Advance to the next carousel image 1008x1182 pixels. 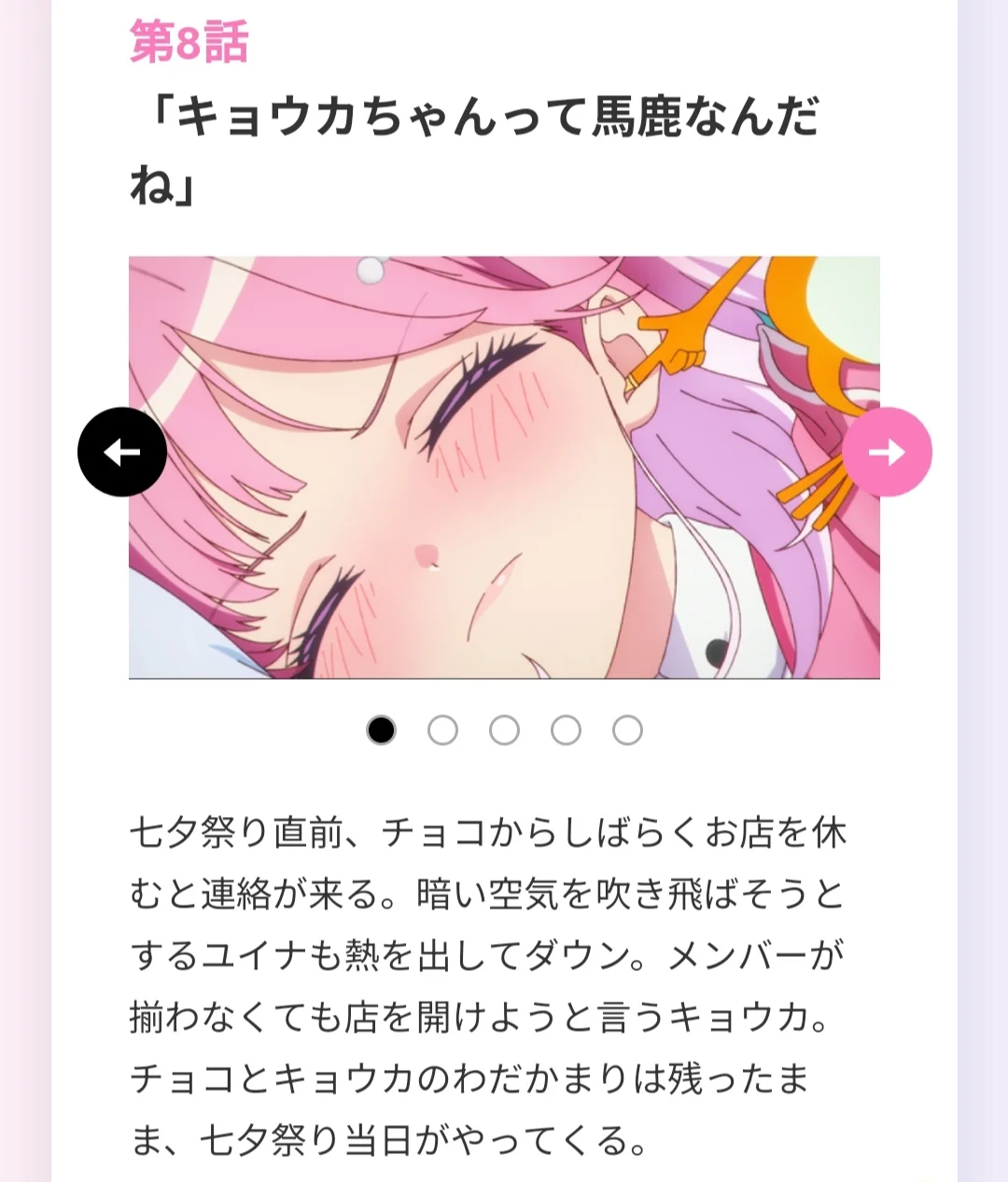pyautogui.click(x=887, y=452)
